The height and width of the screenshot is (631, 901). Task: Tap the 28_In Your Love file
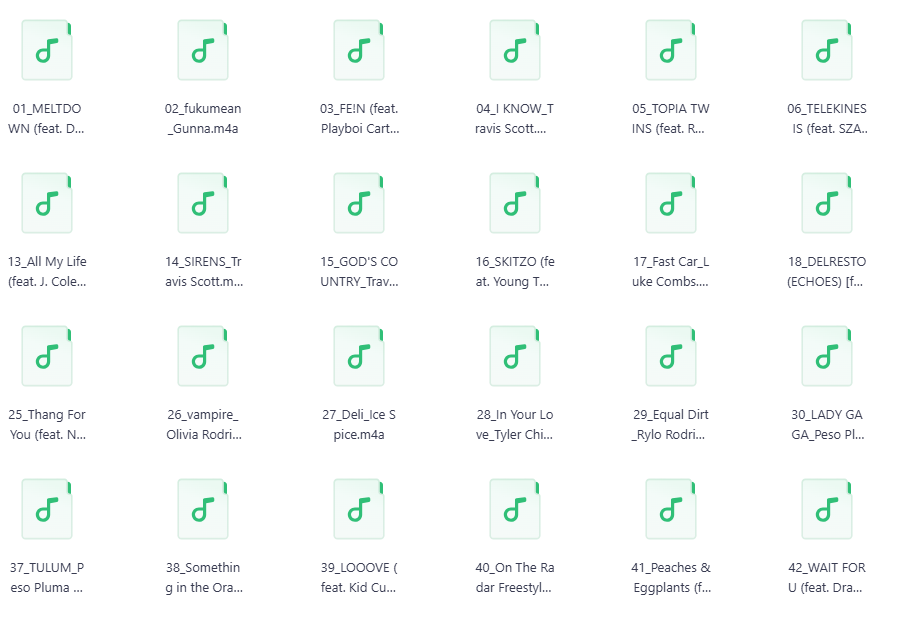pos(515,357)
